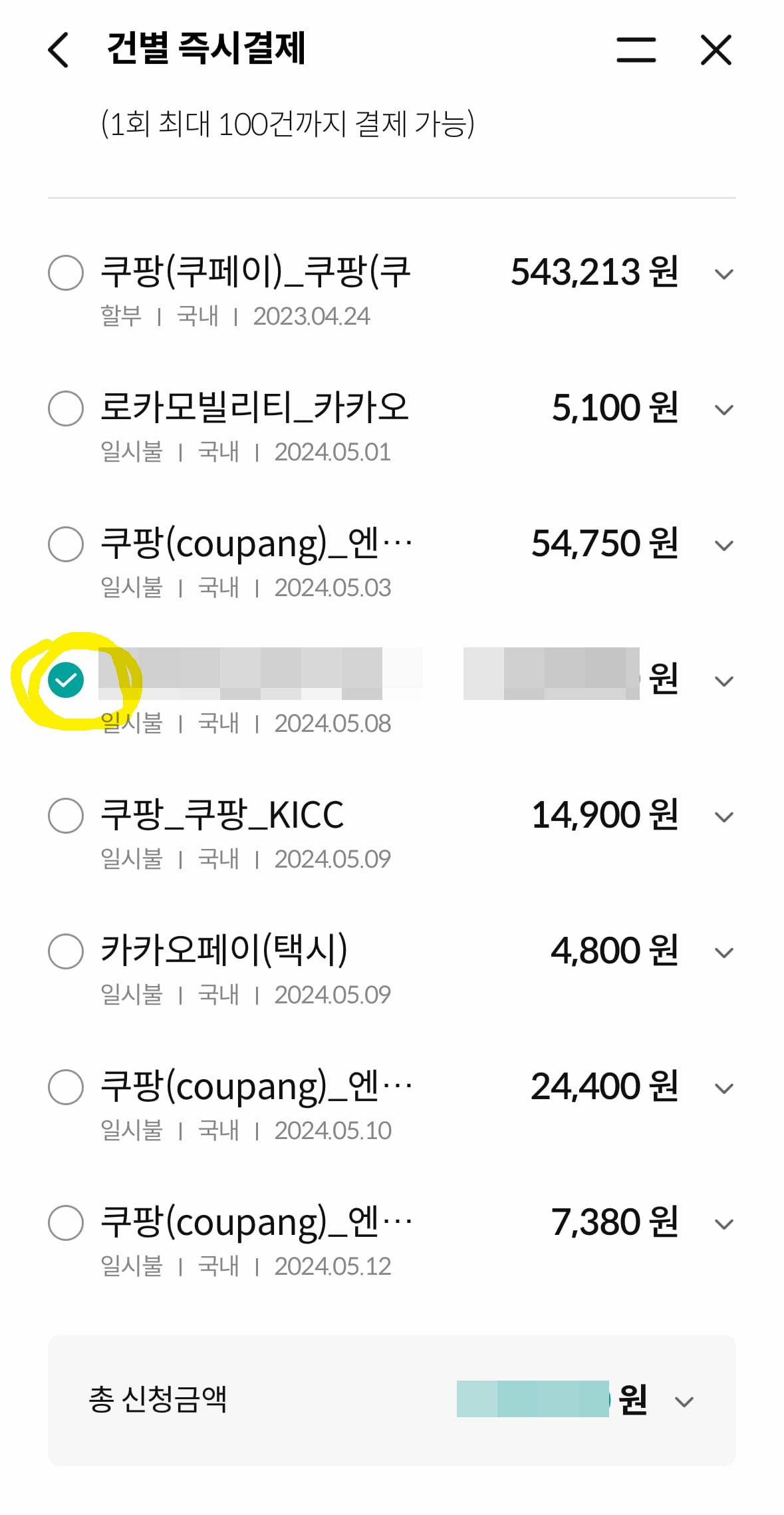Select the 54,750원 쿠팡(coupang) transaction
Viewport: 784px width, 1515px height.
(x=65, y=544)
